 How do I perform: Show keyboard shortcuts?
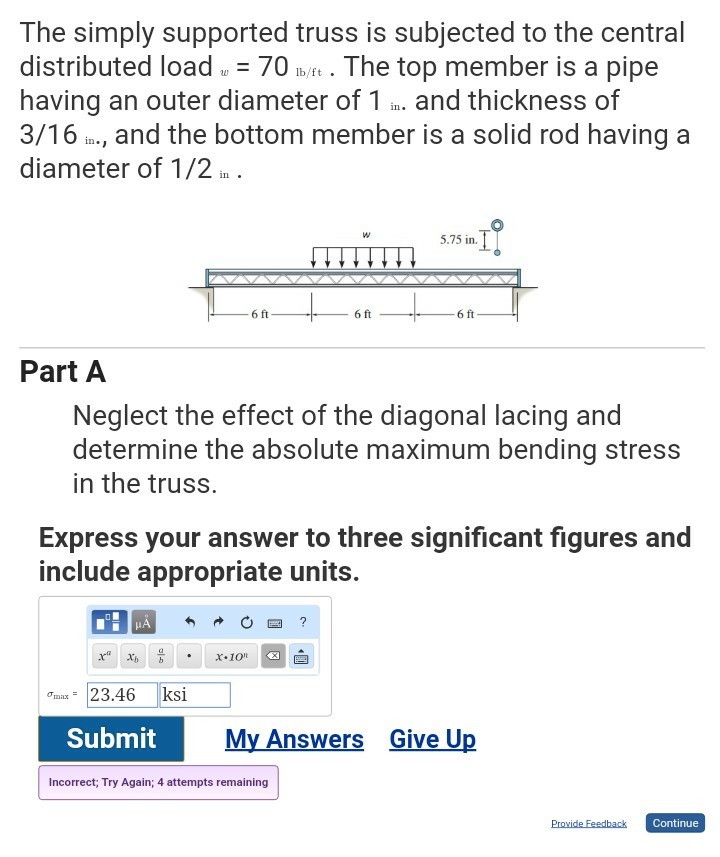pos(274,623)
